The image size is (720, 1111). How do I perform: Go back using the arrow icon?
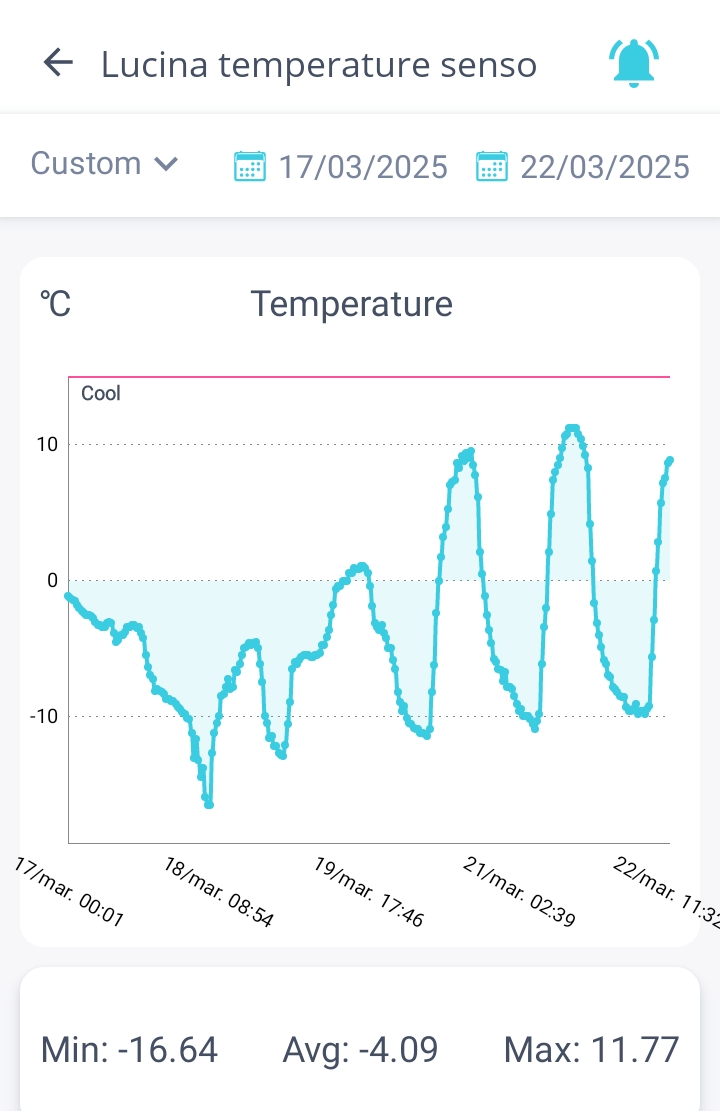tap(58, 63)
